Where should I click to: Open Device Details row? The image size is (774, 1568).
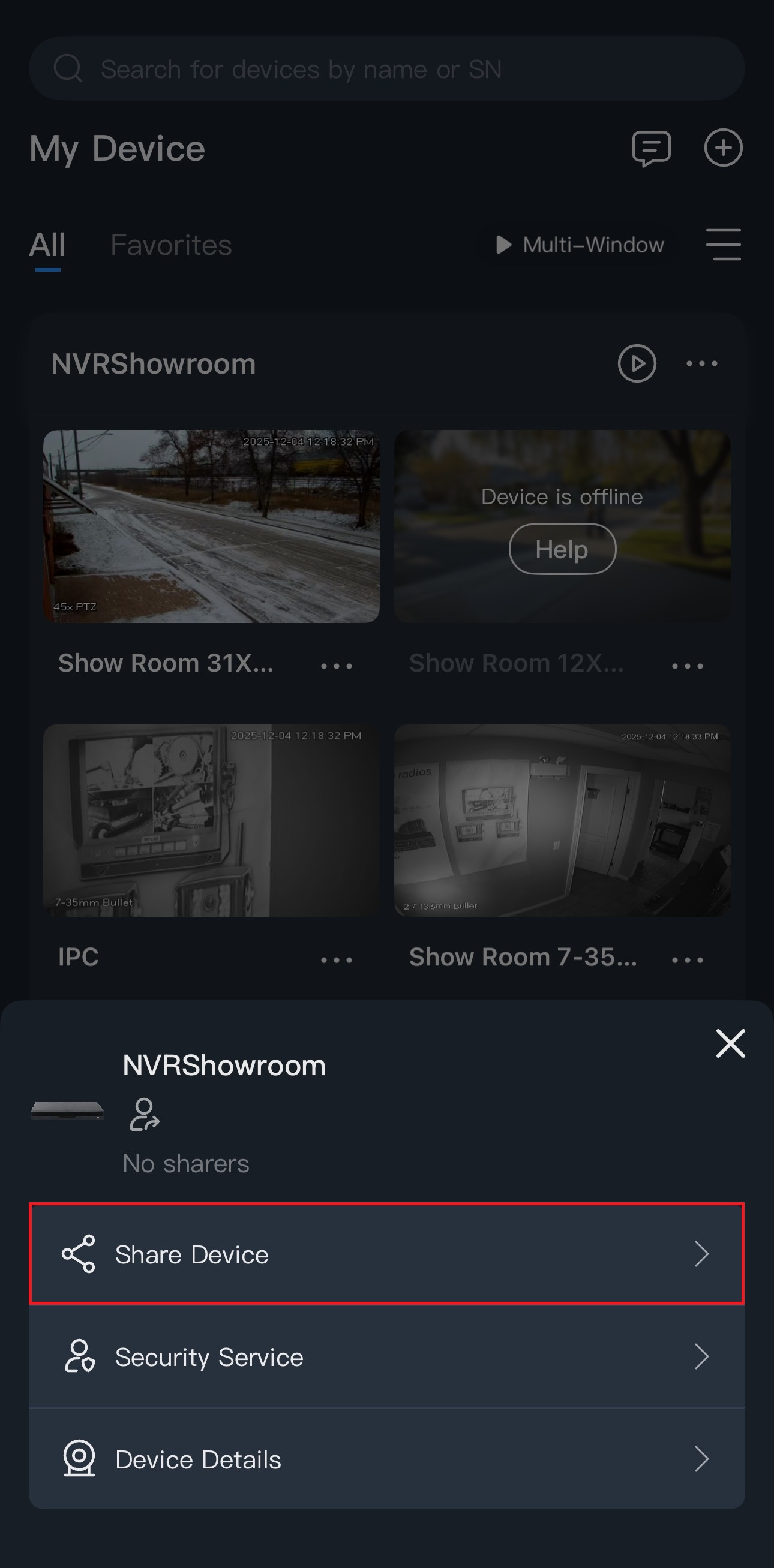coord(386,1459)
